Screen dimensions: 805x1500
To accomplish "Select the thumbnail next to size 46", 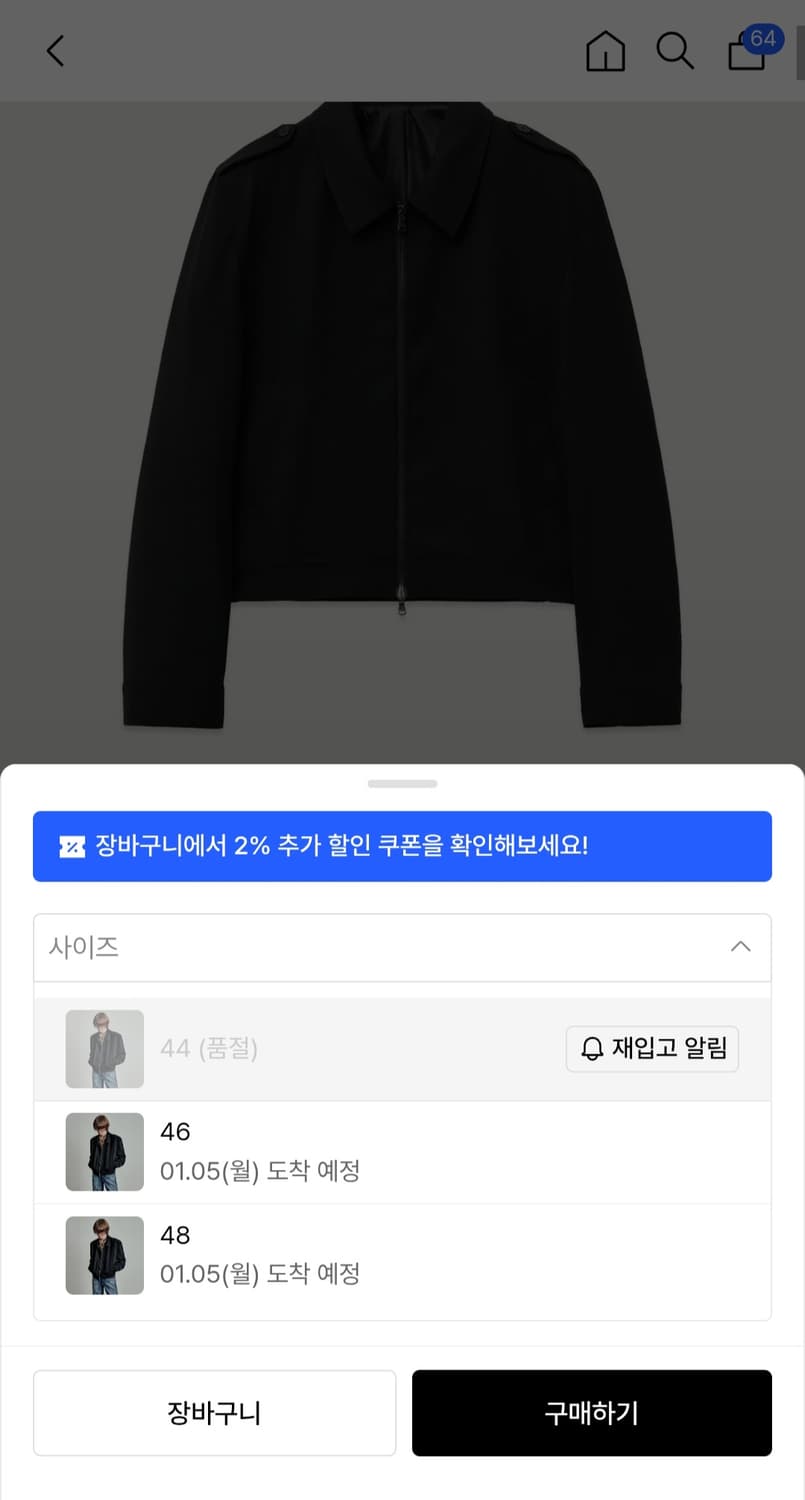I will [x=104, y=1152].
